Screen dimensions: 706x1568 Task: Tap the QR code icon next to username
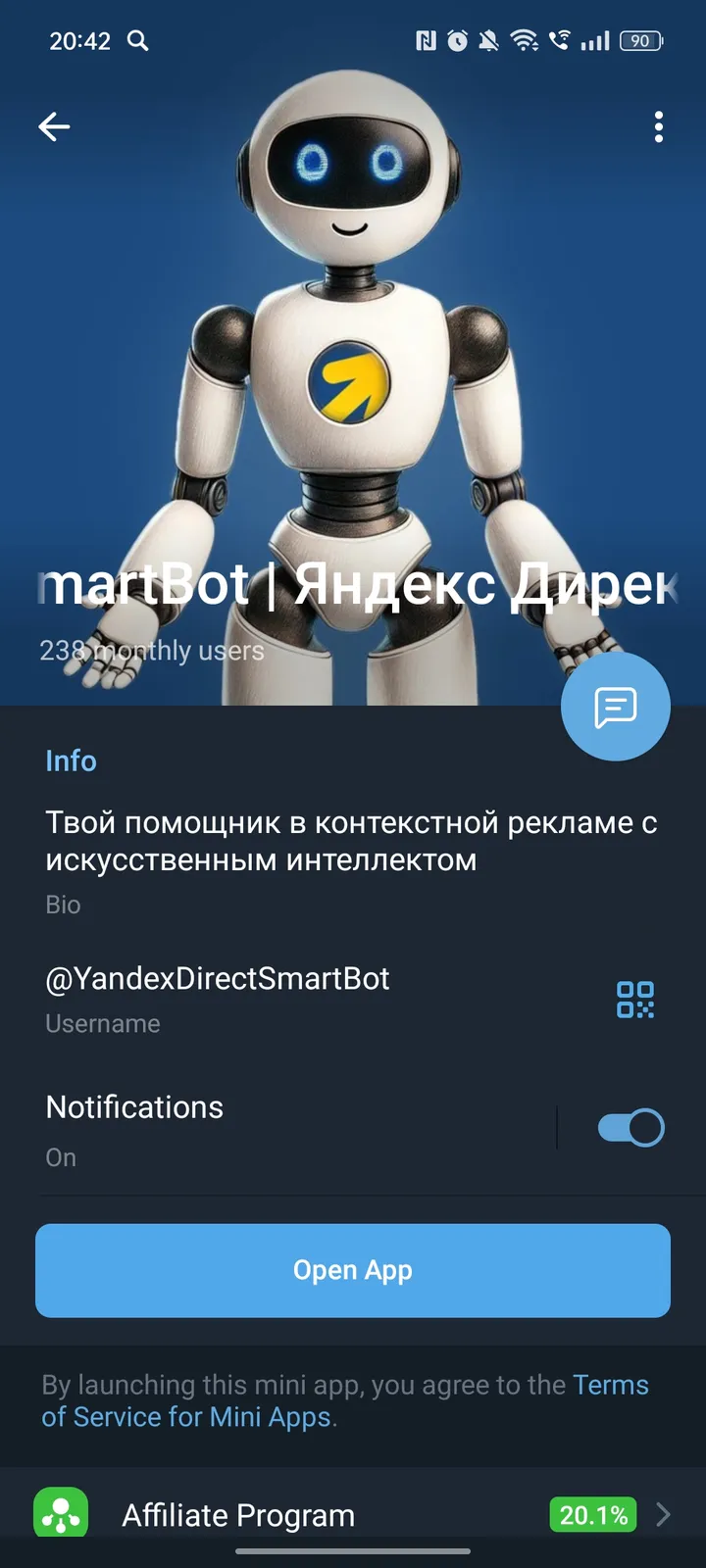coord(636,1001)
